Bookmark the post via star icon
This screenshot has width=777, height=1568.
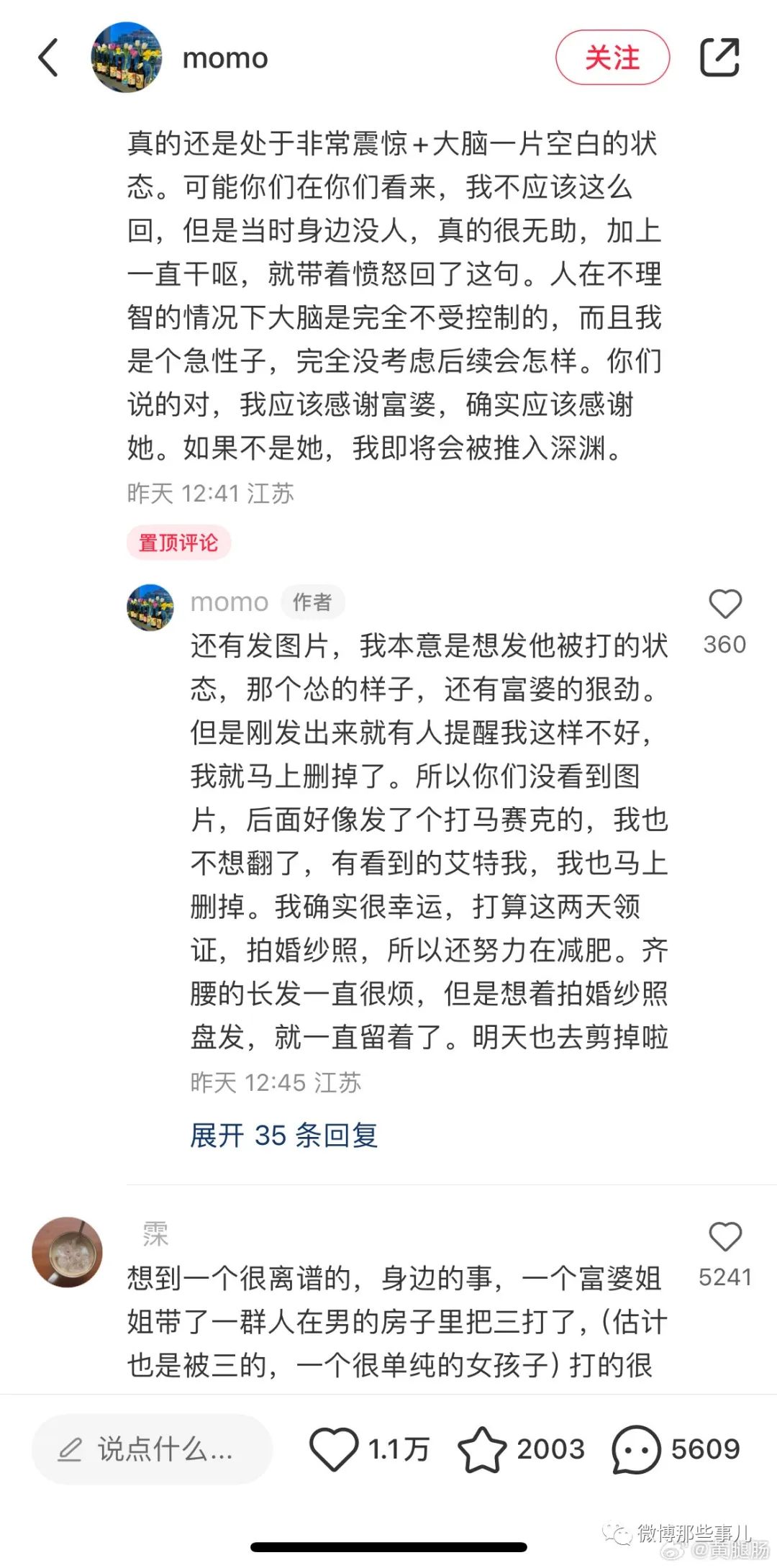[481, 1449]
